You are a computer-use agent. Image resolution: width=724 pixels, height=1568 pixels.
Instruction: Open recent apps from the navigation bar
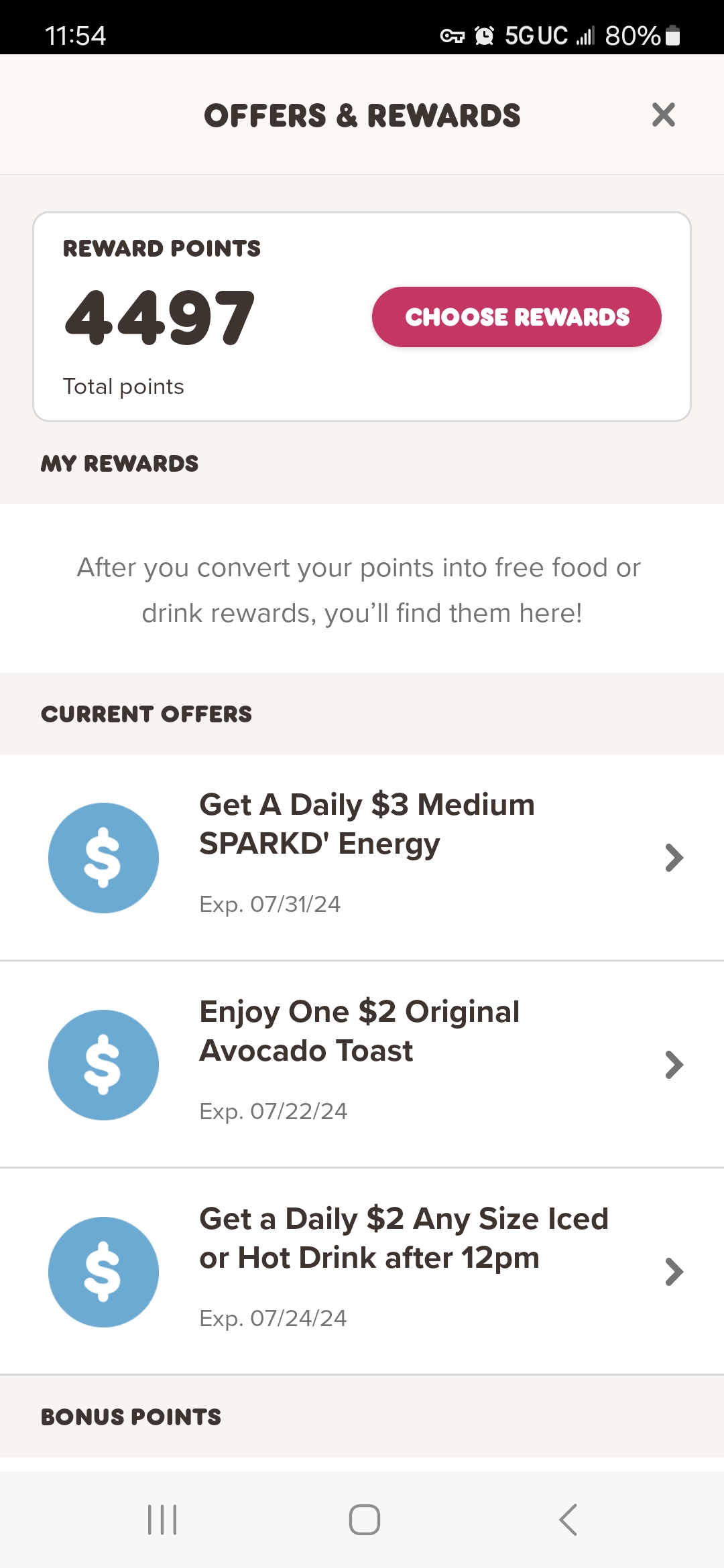pos(162,1519)
